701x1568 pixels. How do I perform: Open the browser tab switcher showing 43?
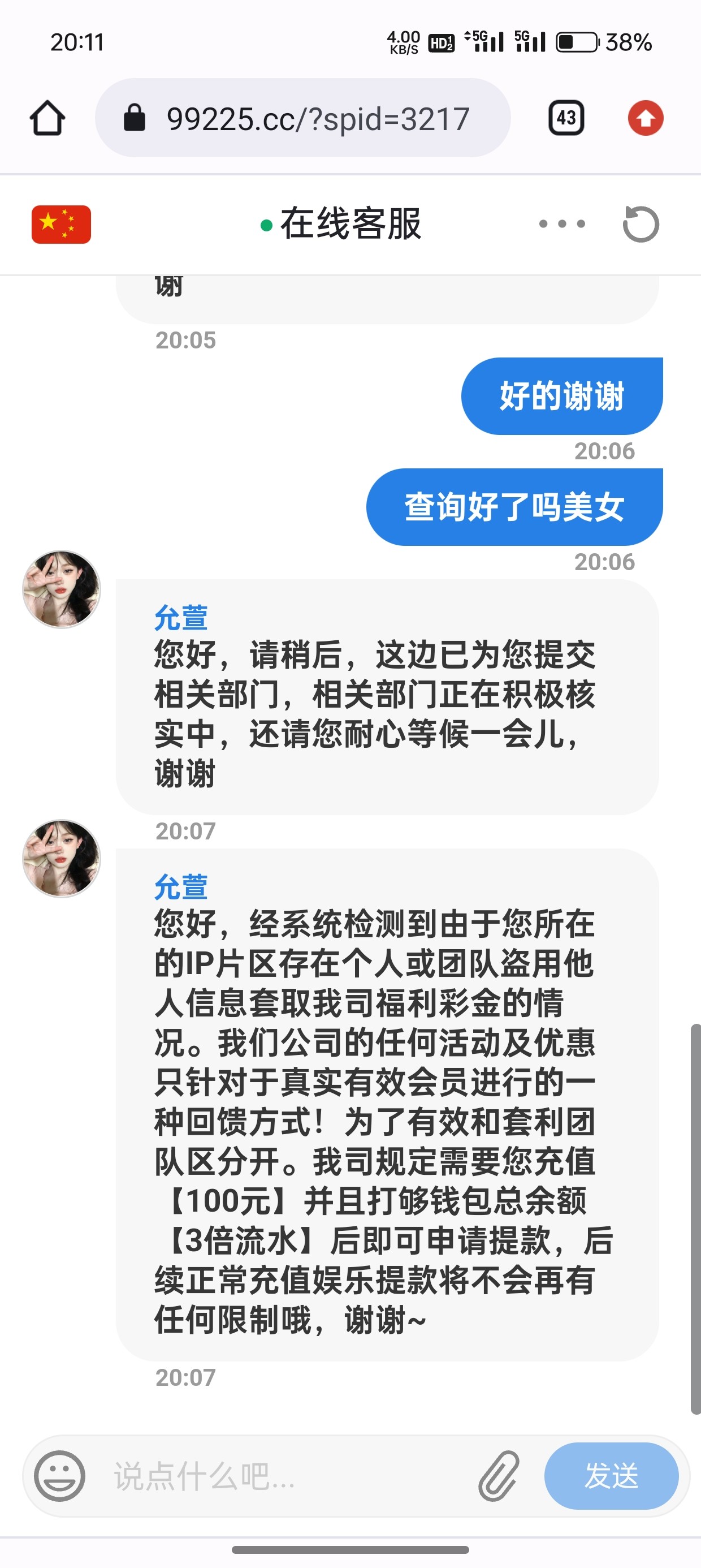(x=566, y=118)
